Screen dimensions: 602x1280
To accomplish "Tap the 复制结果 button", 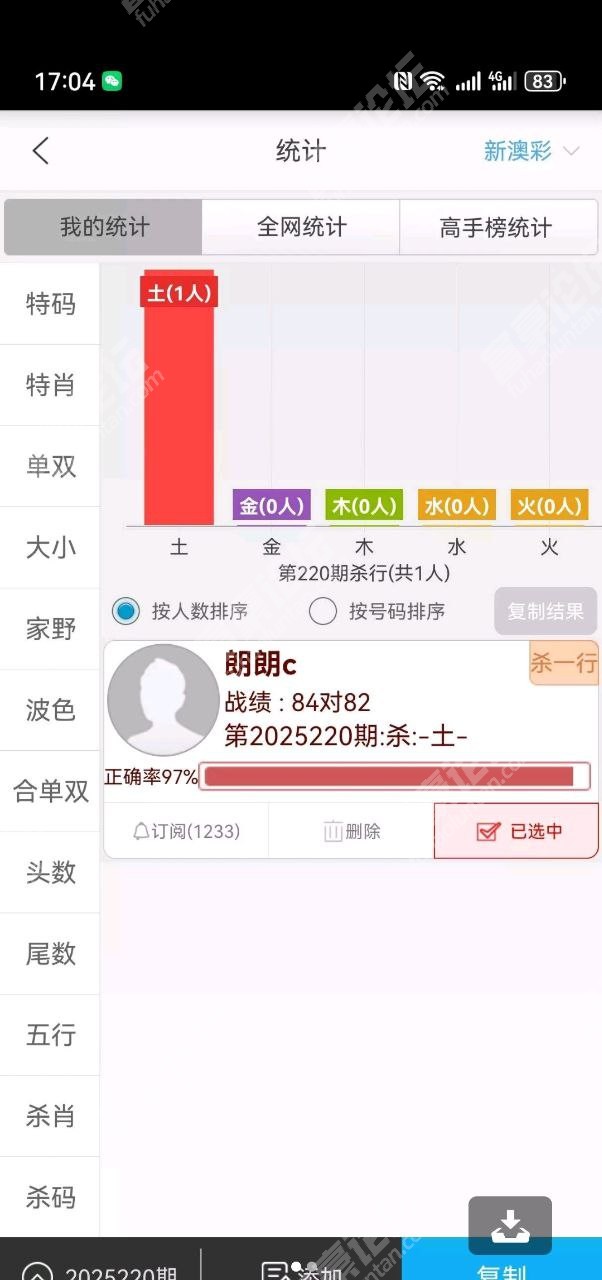I will [x=545, y=611].
